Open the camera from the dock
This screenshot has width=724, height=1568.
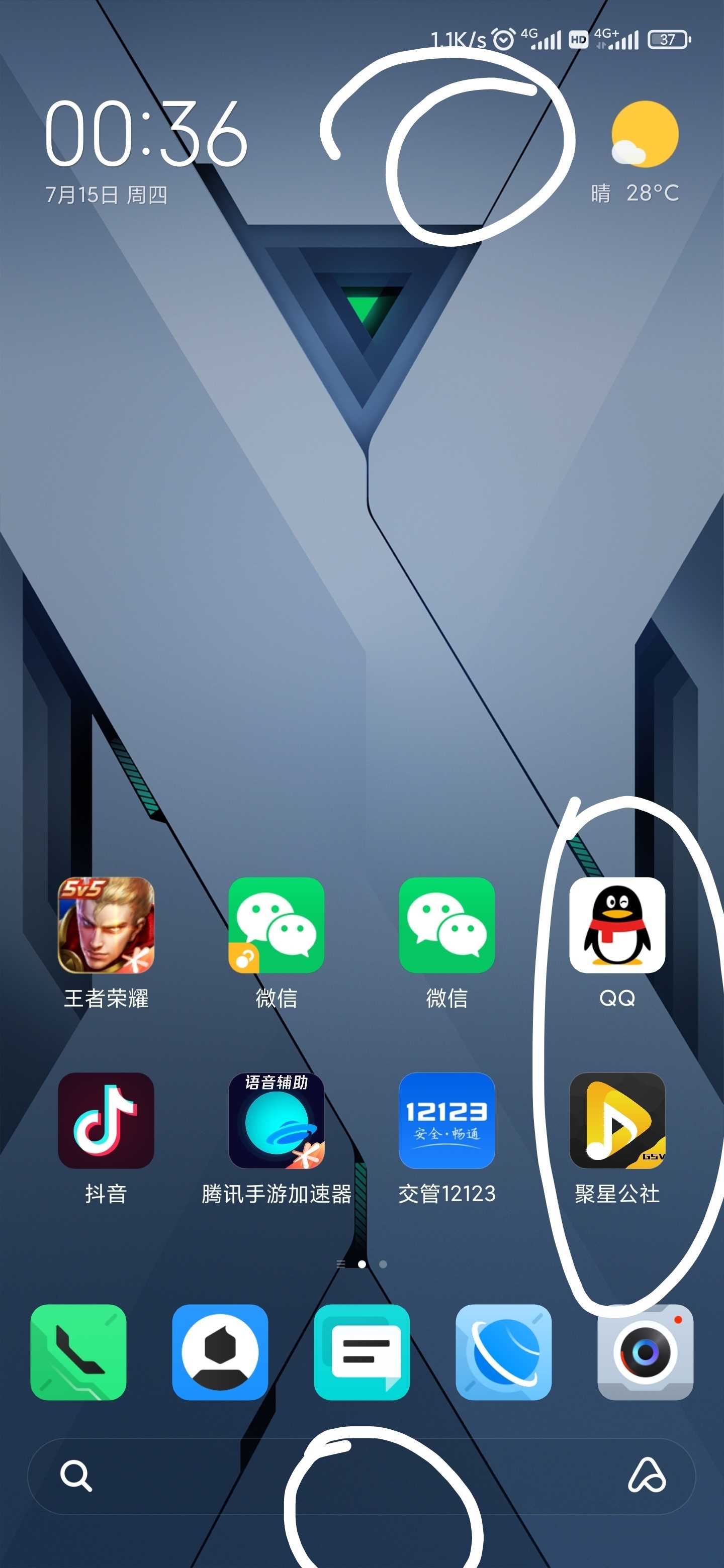tap(646, 1352)
